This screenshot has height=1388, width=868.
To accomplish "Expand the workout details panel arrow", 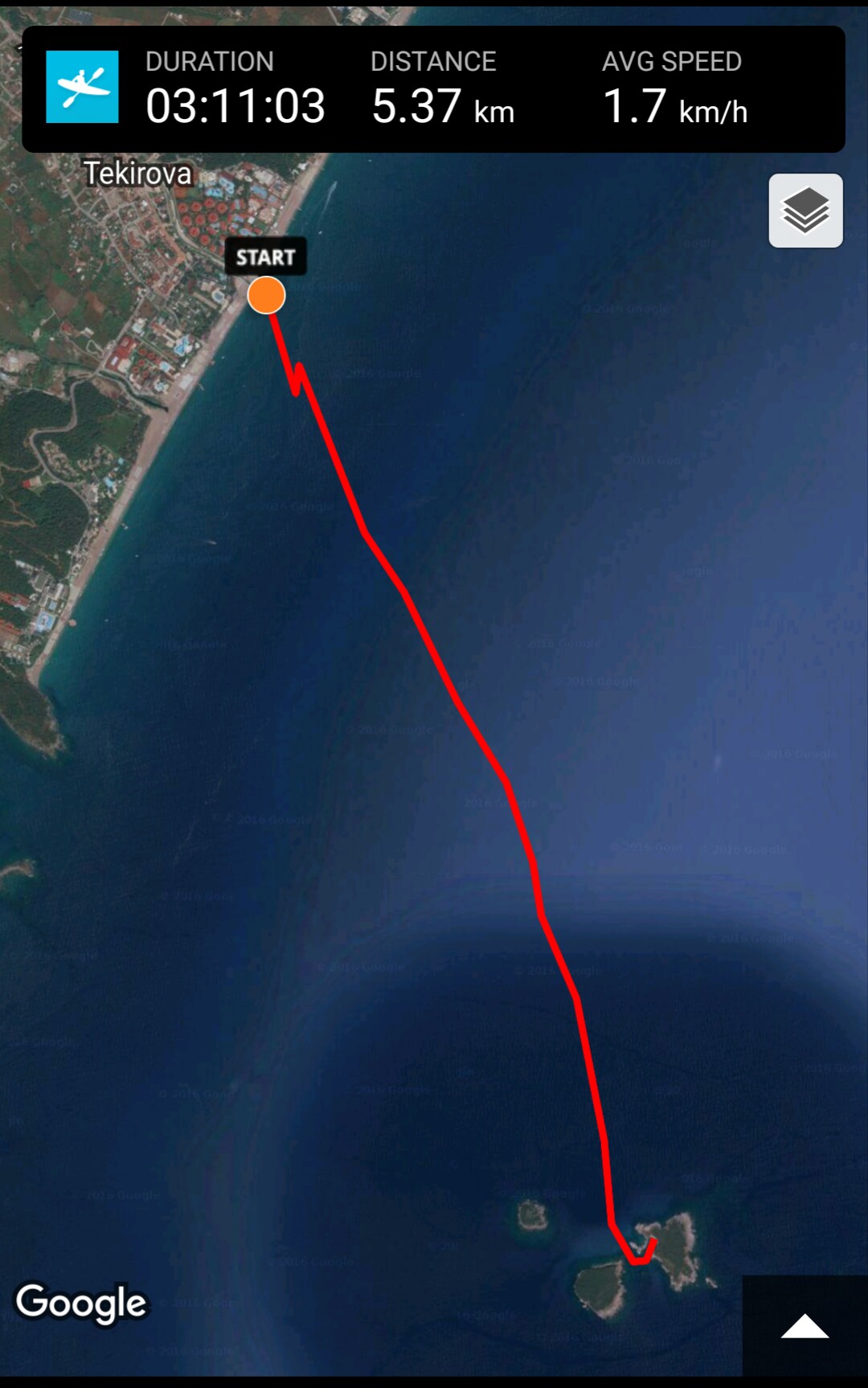I will click(x=805, y=1327).
